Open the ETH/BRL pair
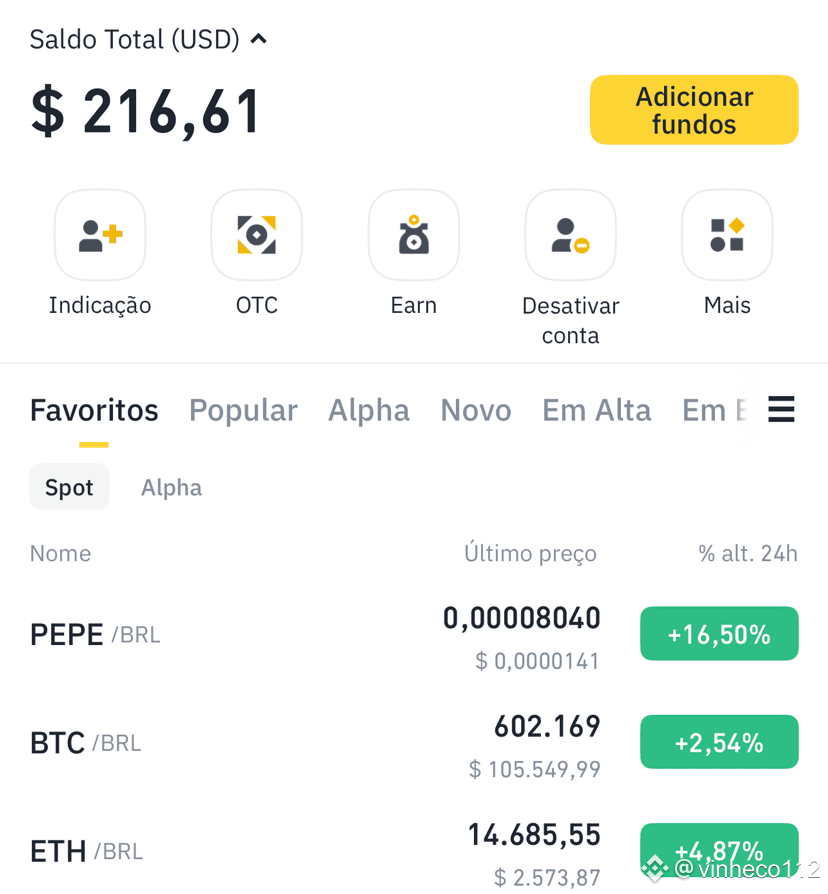Image resolution: width=828 pixels, height=894 pixels. pos(414,851)
